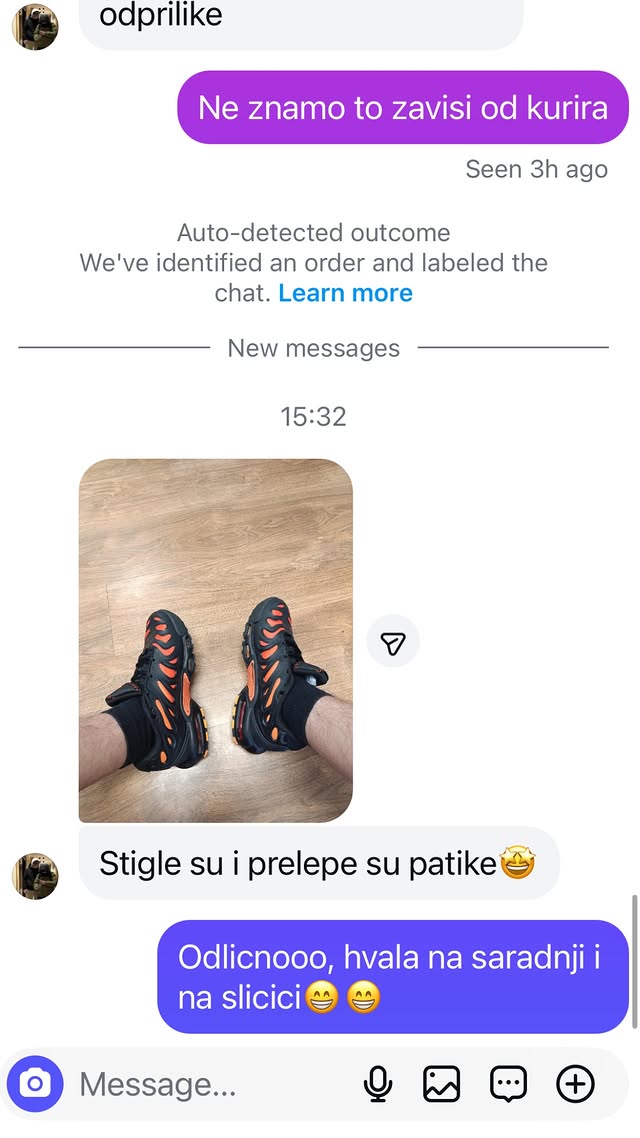Open the plus menu for more options

[575, 1083]
